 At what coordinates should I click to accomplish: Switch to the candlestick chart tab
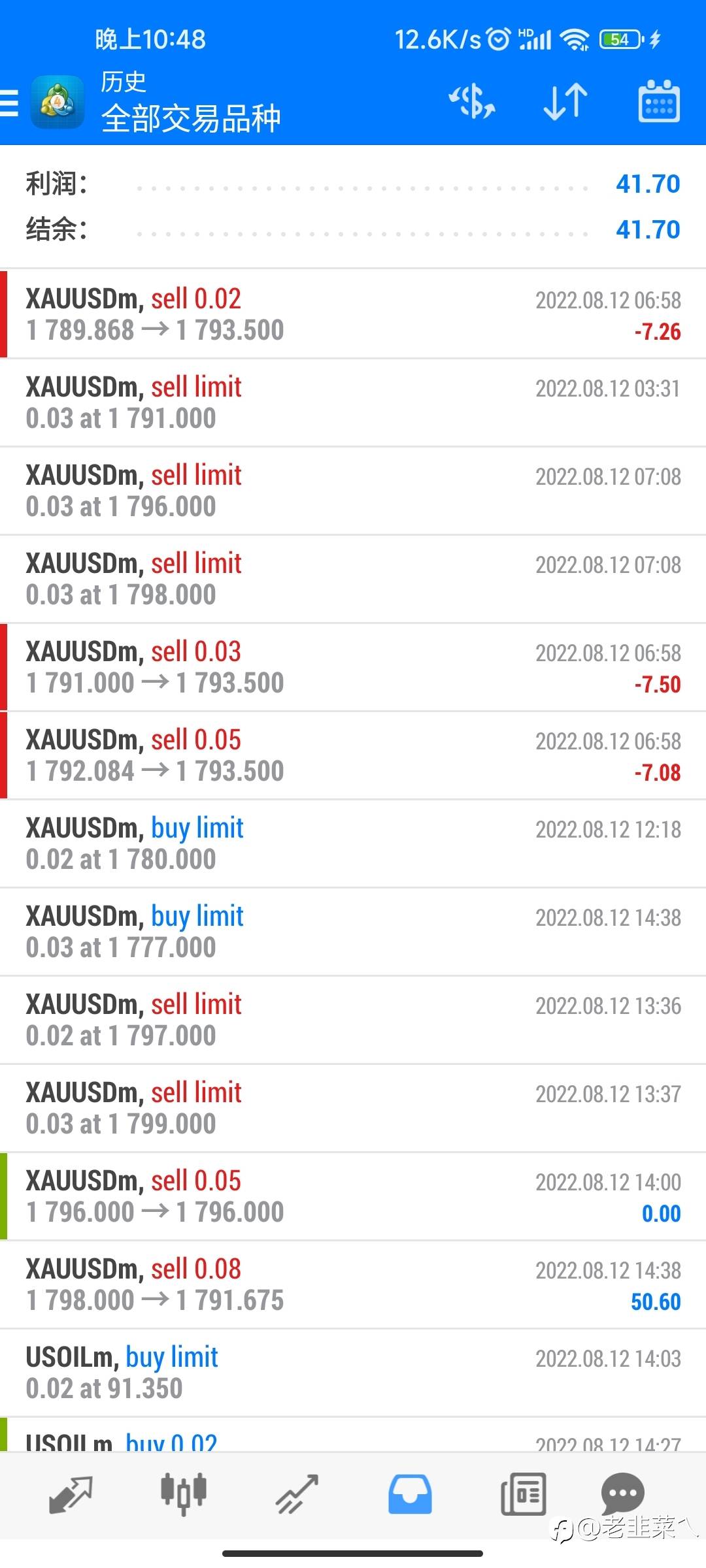pyautogui.click(x=184, y=1494)
